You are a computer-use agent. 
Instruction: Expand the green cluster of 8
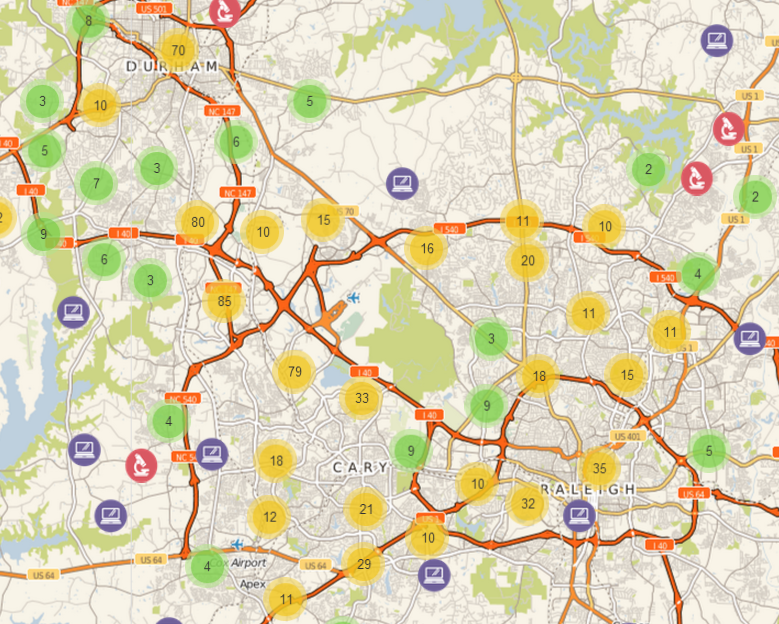[89, 20]
